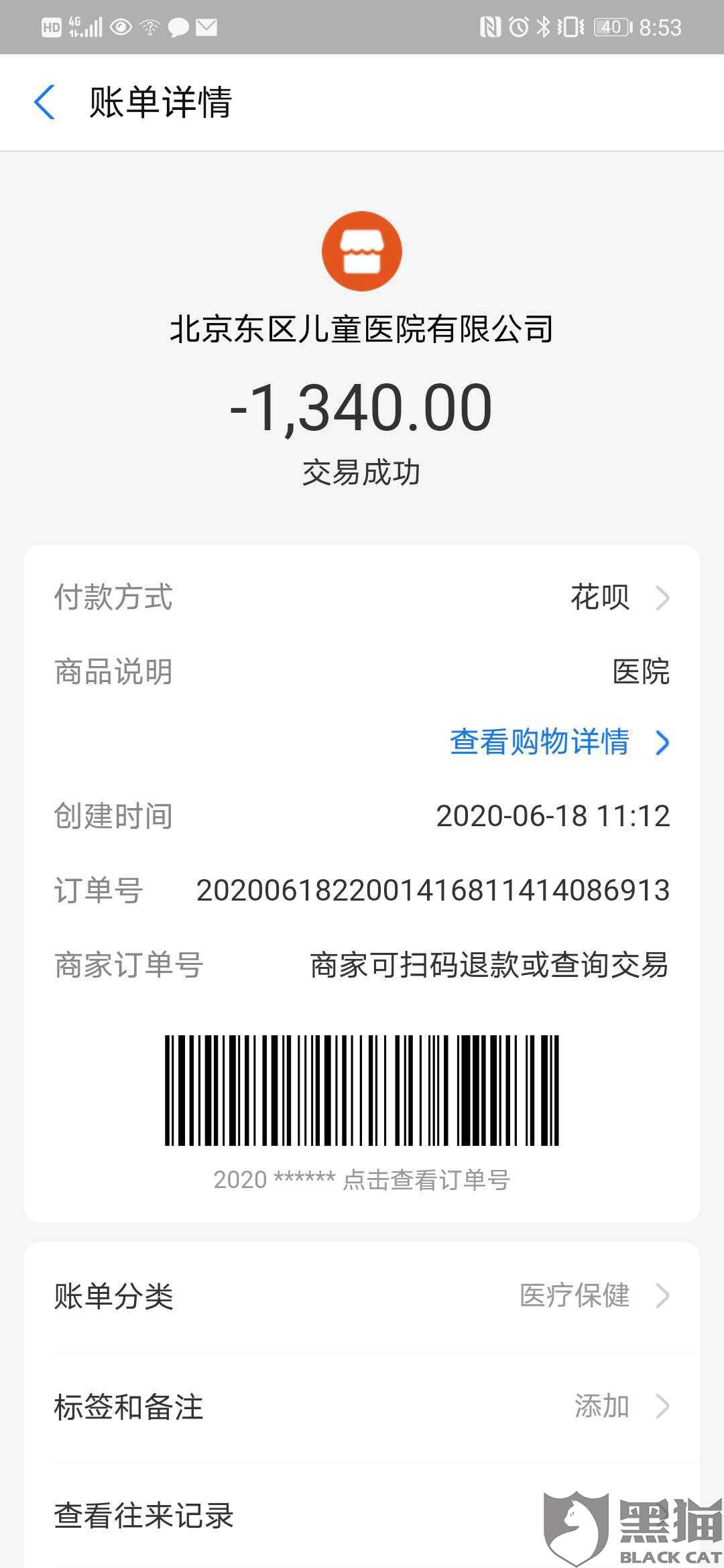Open the 北京东区儿童医院 merchant icon
724x1568 pixels.
362,251
